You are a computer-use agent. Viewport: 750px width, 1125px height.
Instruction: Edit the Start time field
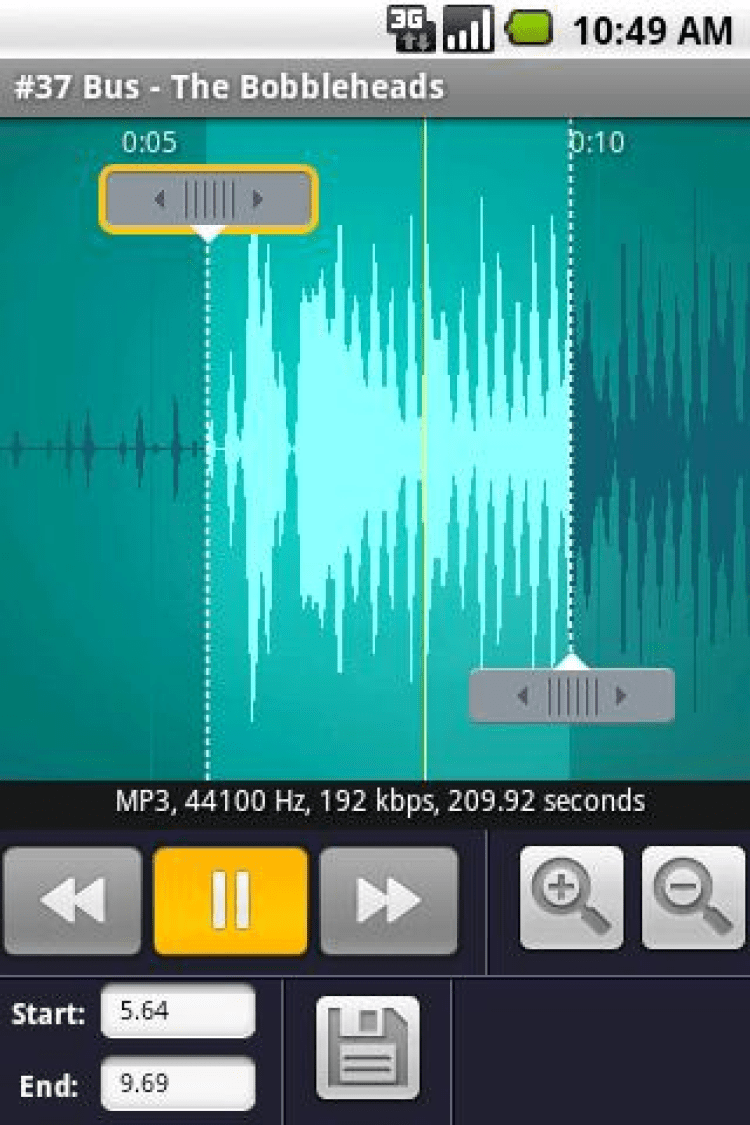click(184, 1011)
